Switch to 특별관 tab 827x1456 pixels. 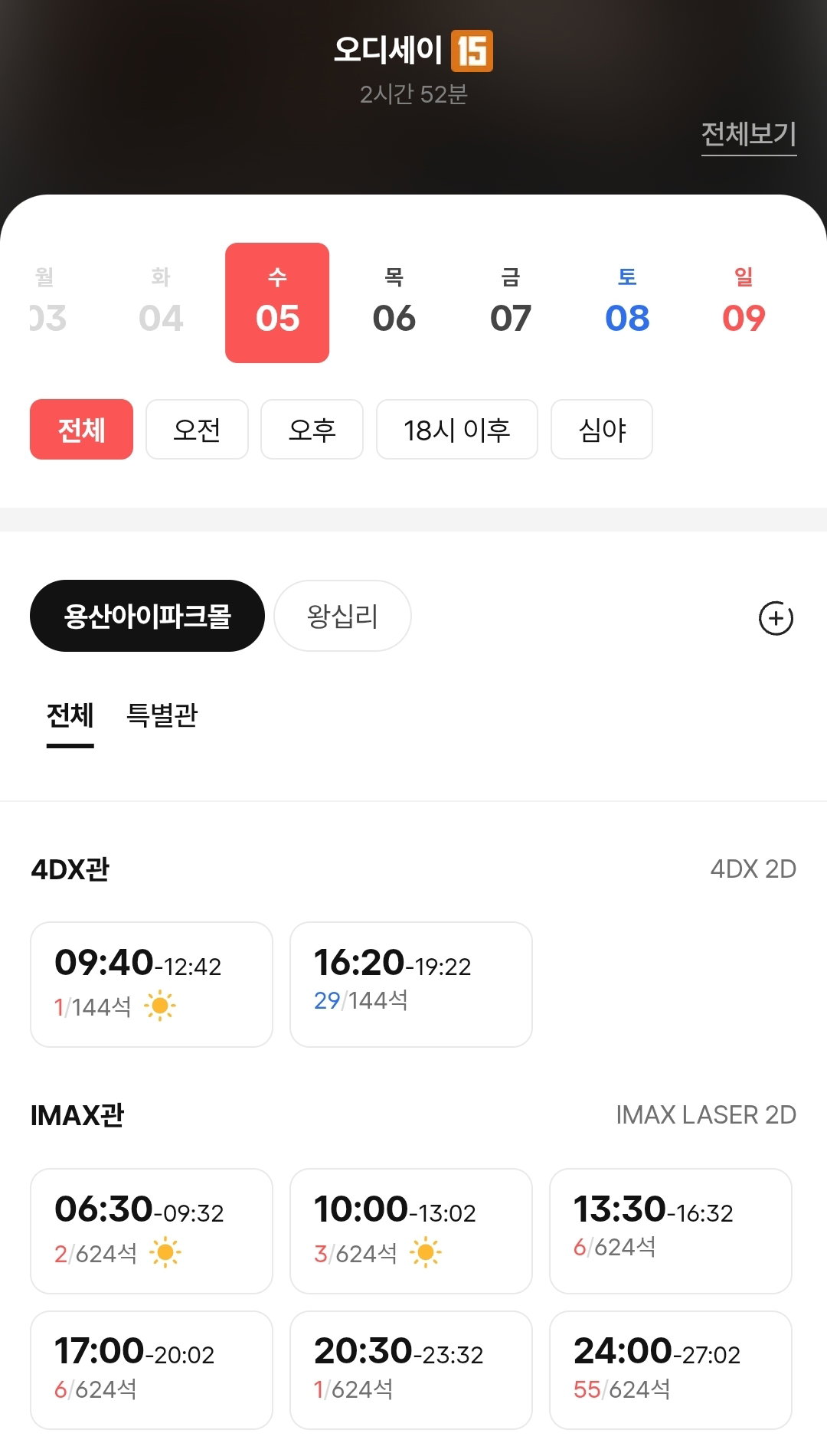(x=162, y=715)
